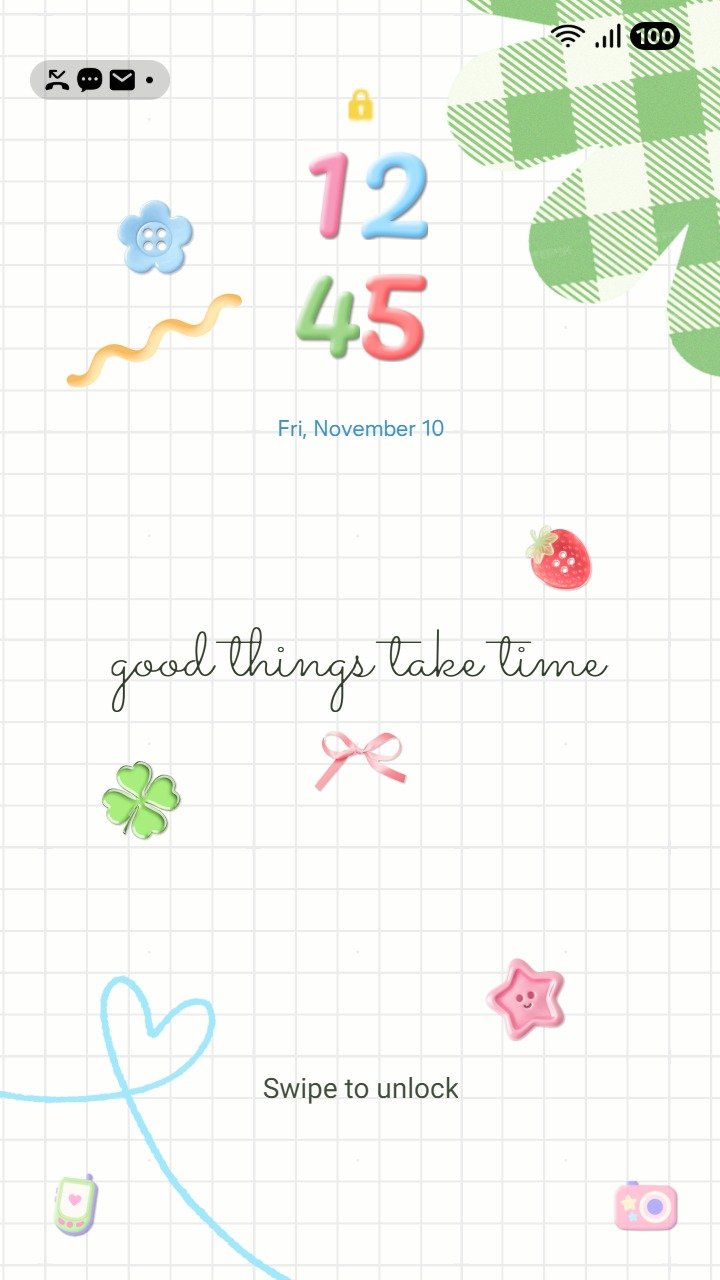Expand the notification icons pill
The height and width of the screenshot is (1280, 720).
(x=100, y=80)
